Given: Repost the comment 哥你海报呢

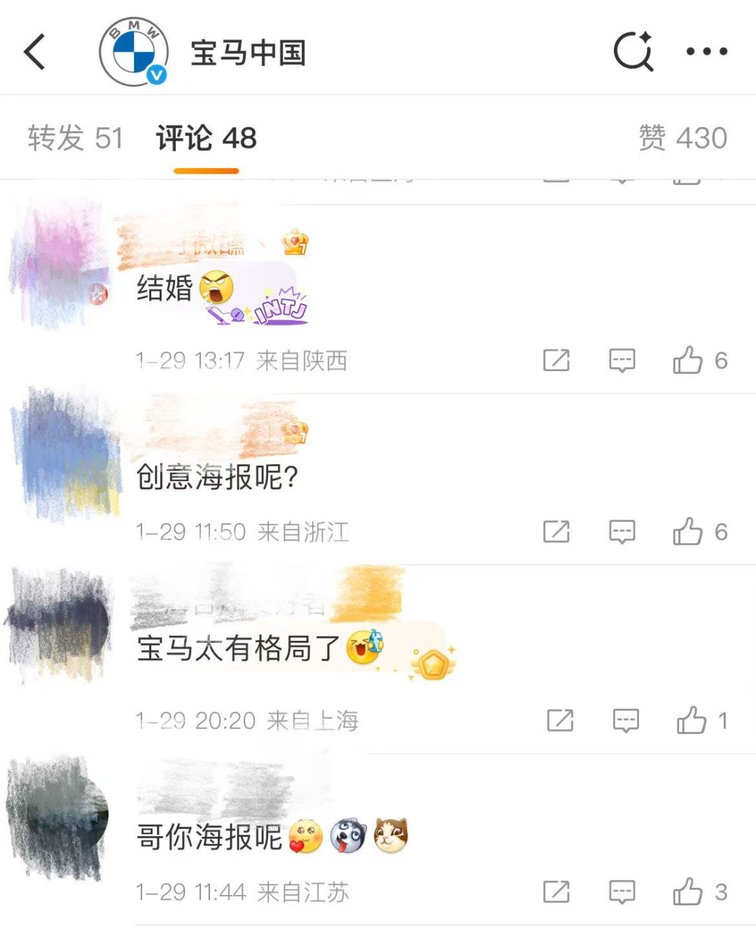Looking at the screenshot, I should click(x=556, y=891).
